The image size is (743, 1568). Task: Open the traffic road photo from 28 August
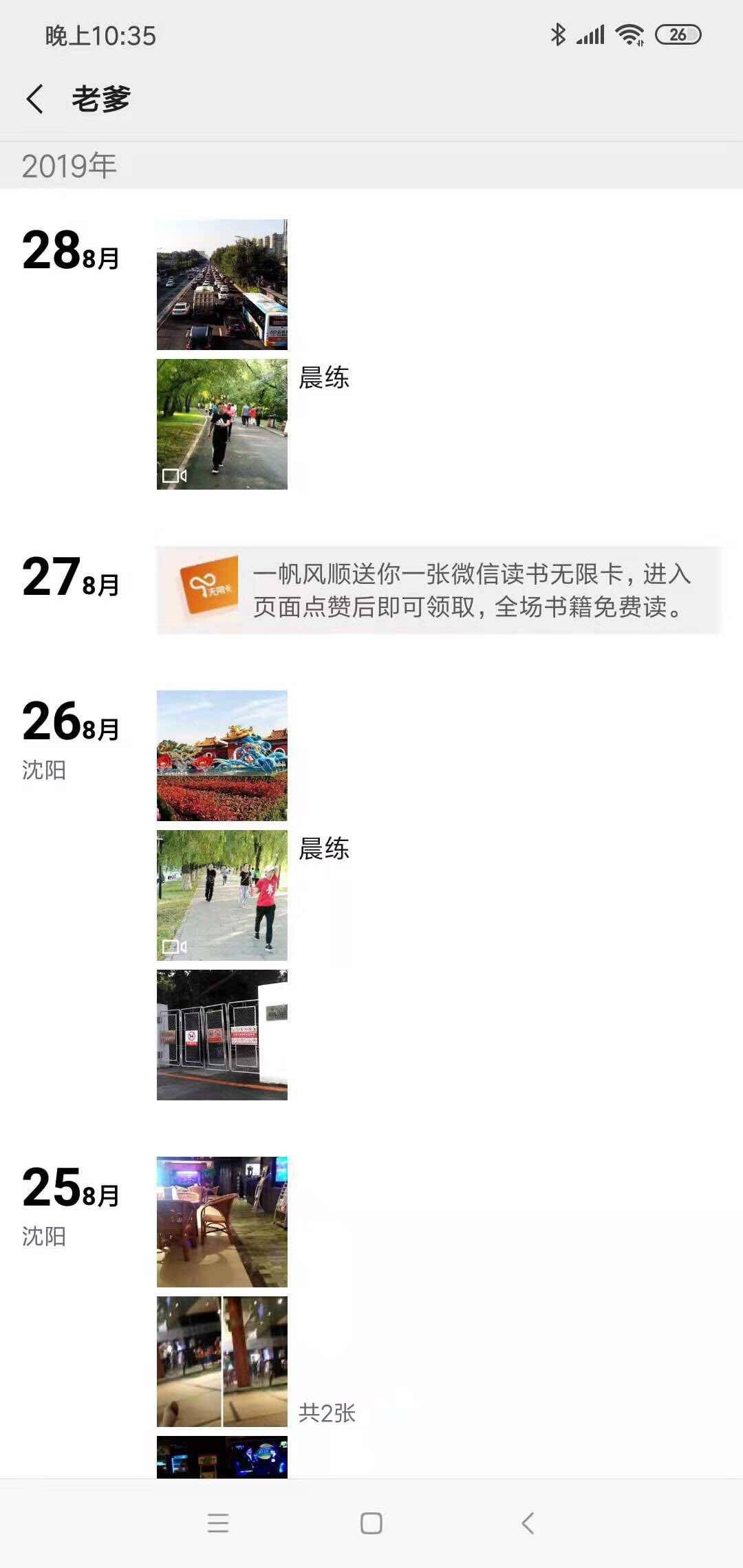point(222,285)
